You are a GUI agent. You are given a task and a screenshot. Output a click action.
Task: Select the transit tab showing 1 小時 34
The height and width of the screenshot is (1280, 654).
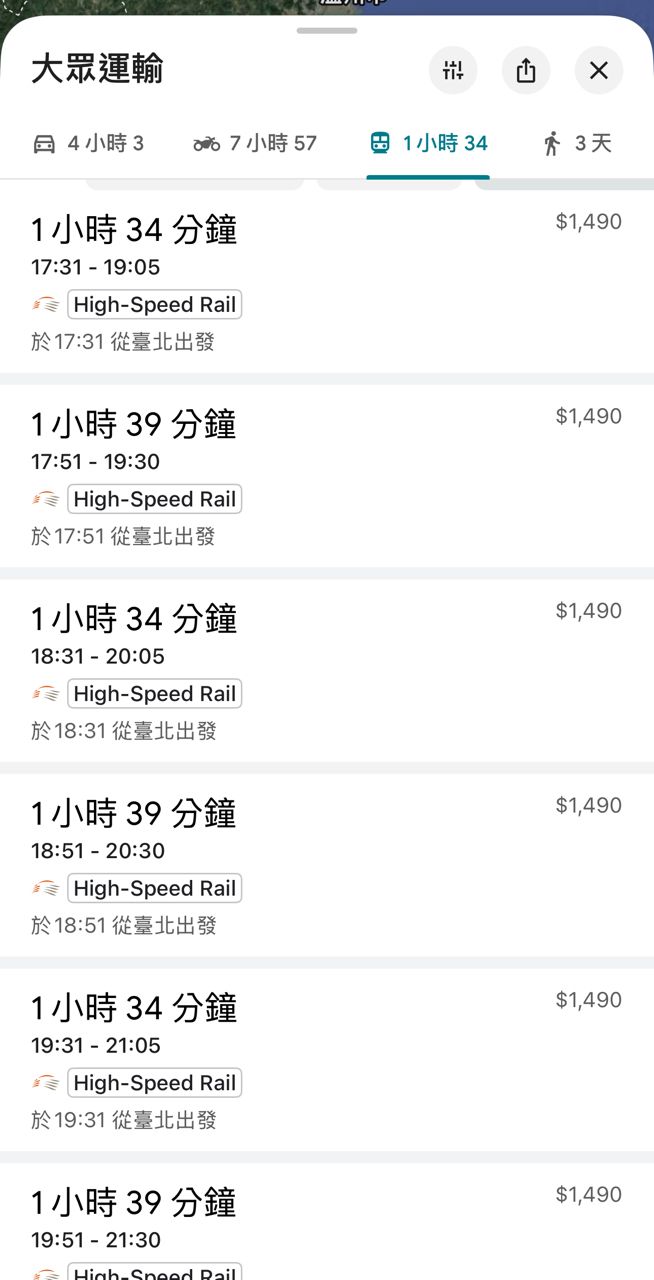[428, 144]
